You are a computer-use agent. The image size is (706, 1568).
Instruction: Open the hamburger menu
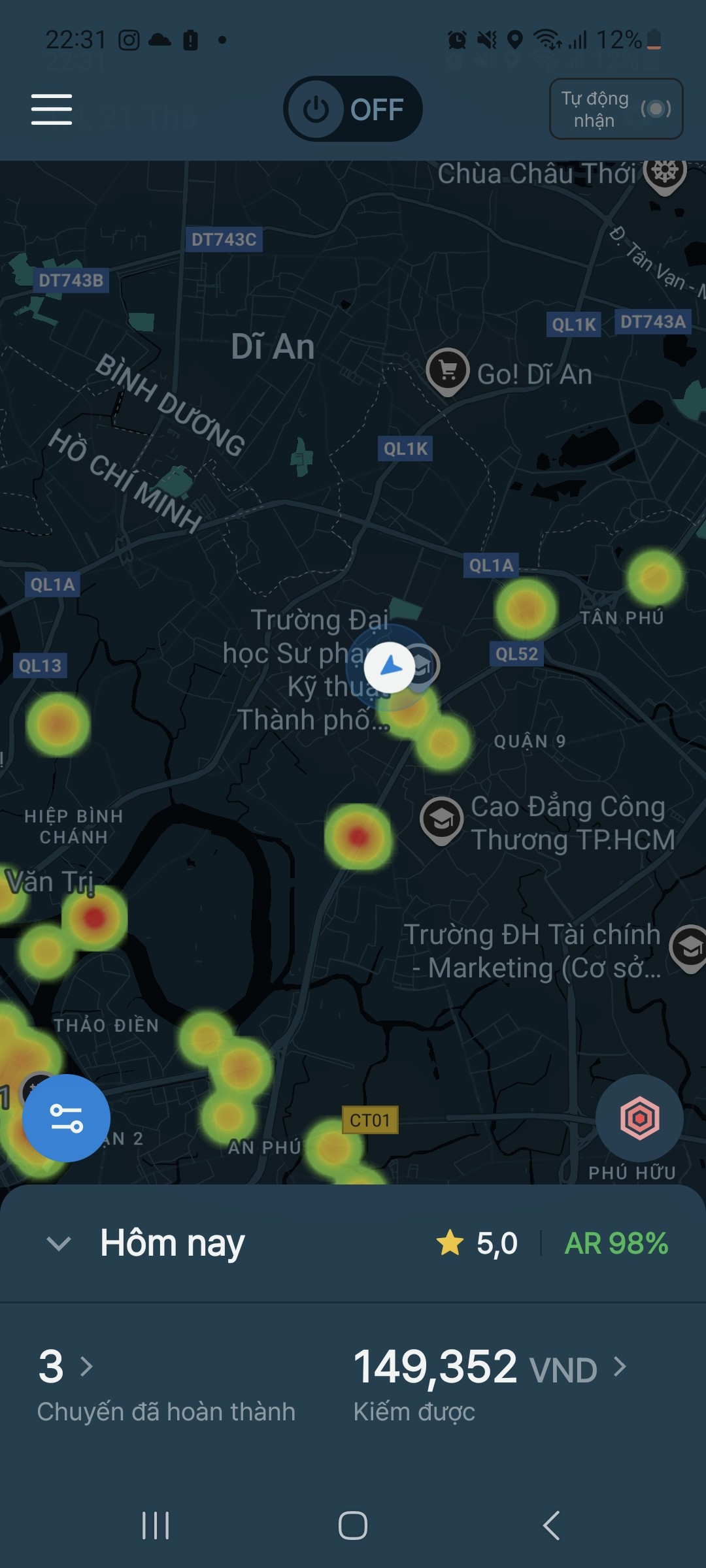pos(52,109)
